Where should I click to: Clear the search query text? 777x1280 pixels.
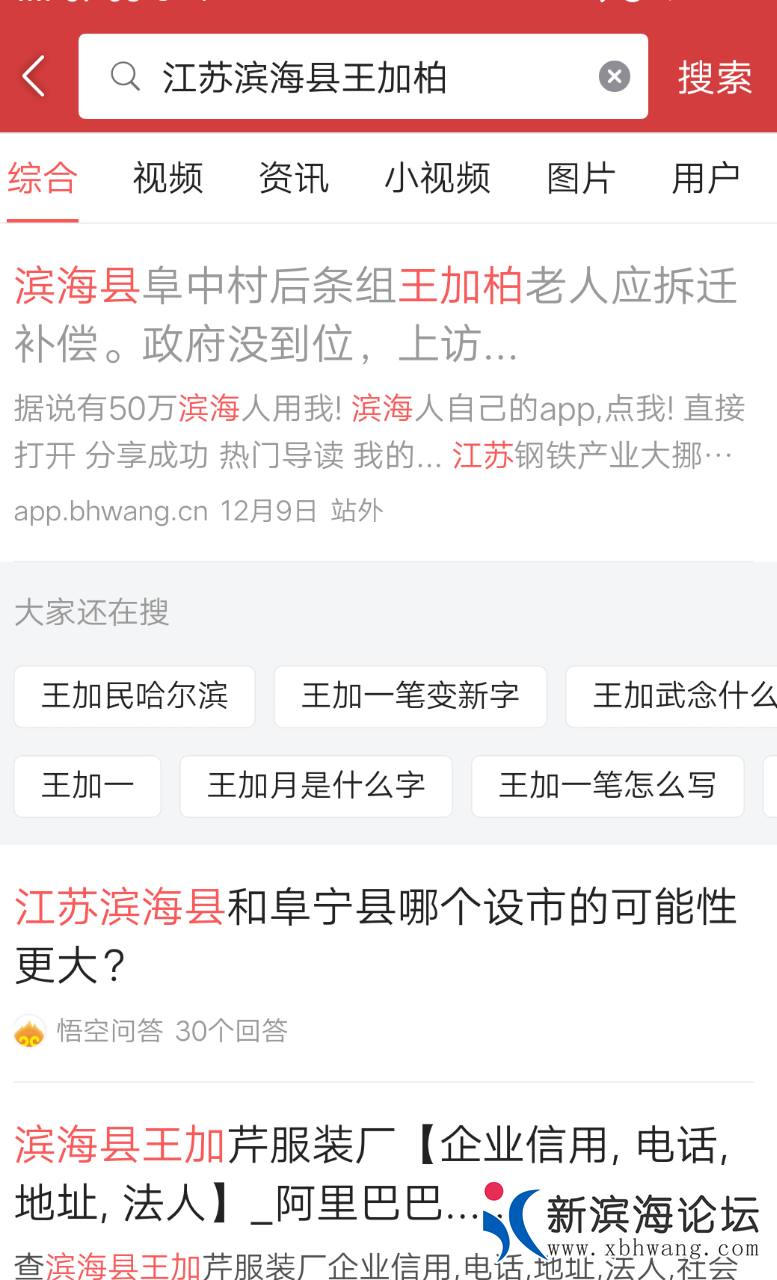tap(614, 77)
